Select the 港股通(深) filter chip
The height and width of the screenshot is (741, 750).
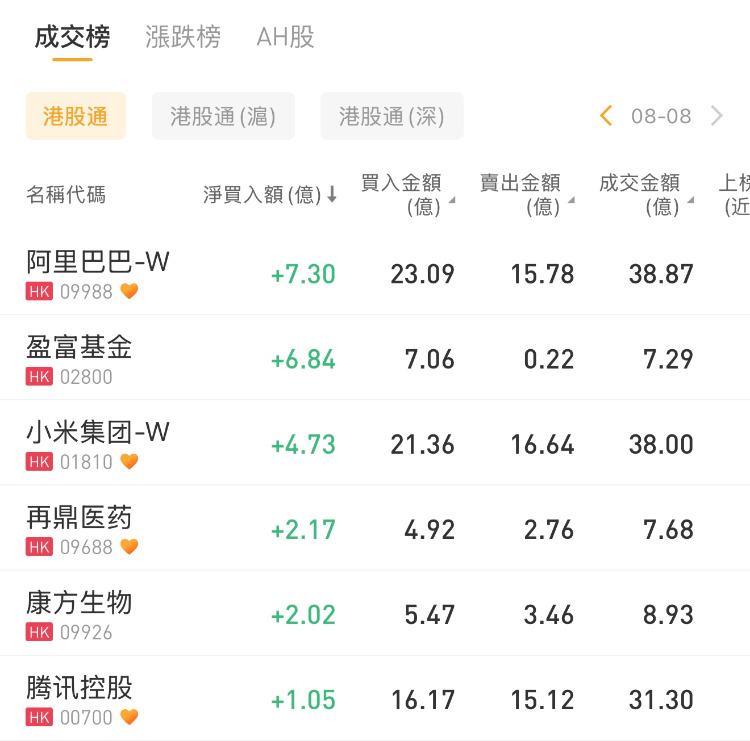pos(391,116)
